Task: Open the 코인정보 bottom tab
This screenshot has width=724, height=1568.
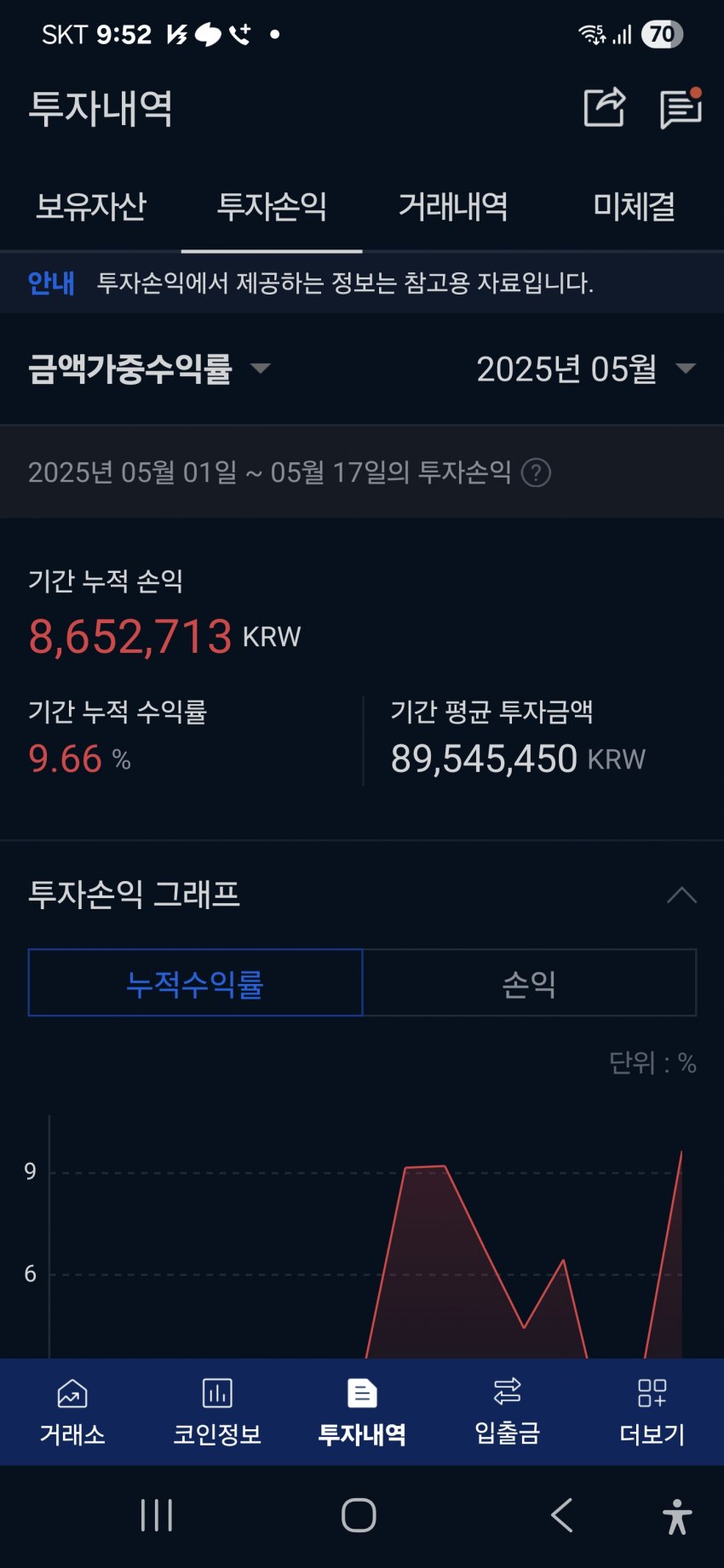Action: click(x=217, y=1412)
